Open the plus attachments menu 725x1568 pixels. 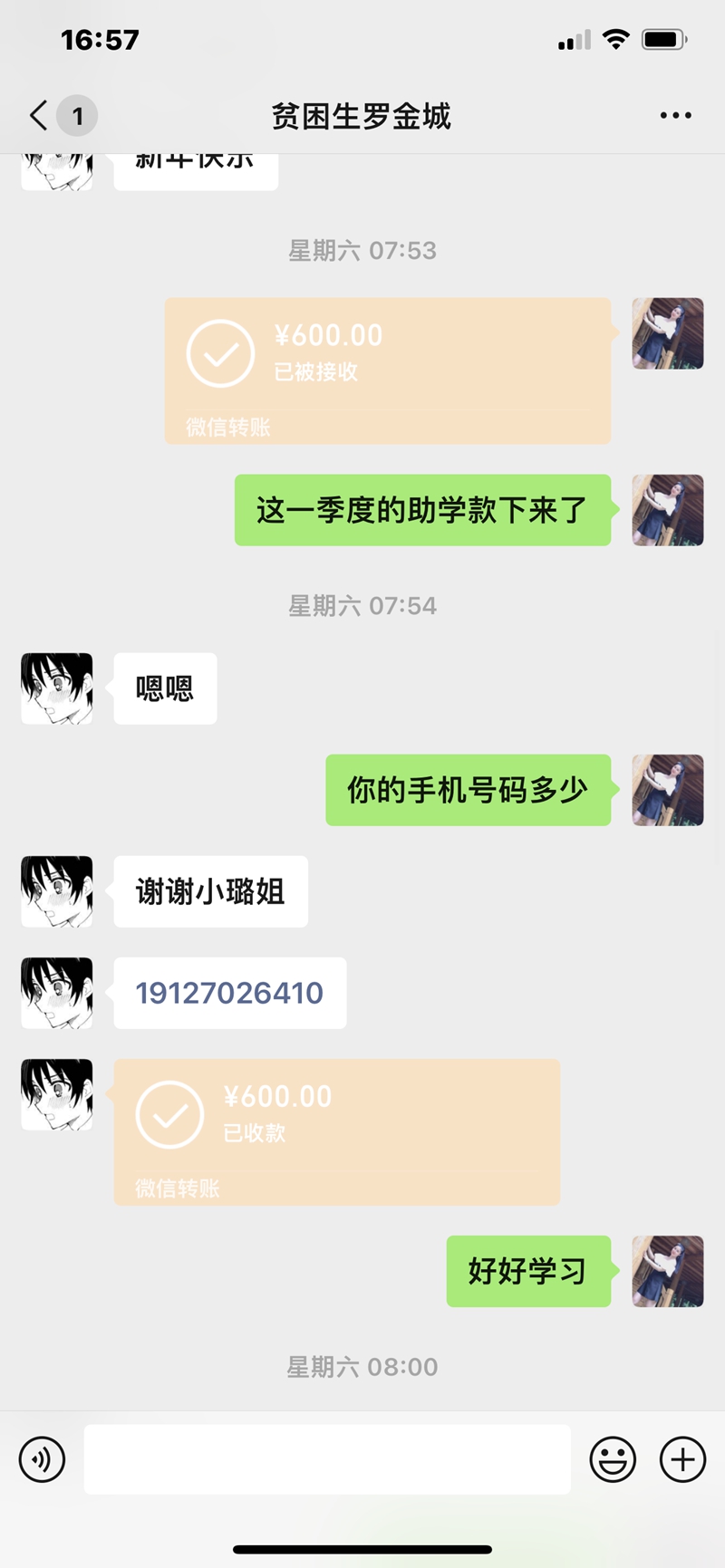click(682, 1459)
